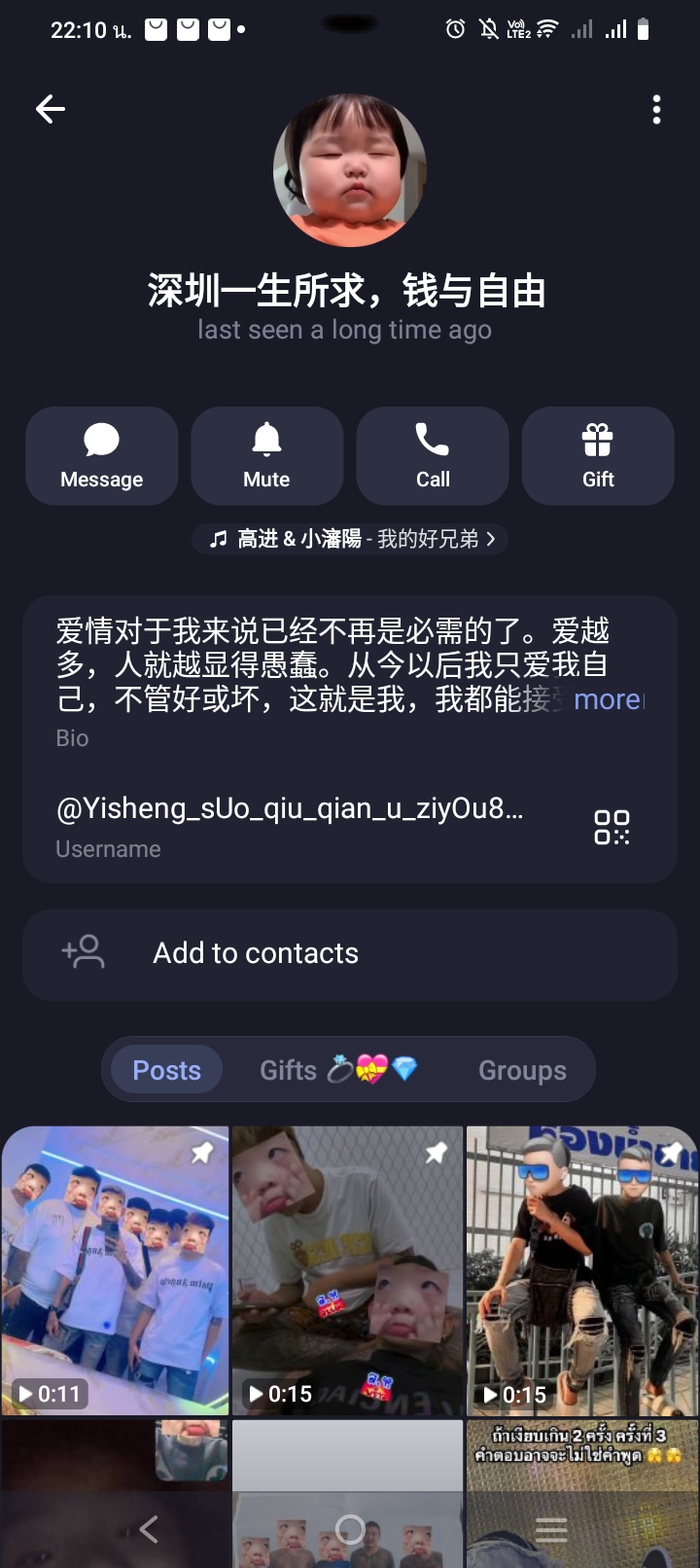Go back using the top arrow

tap(51, 109)
